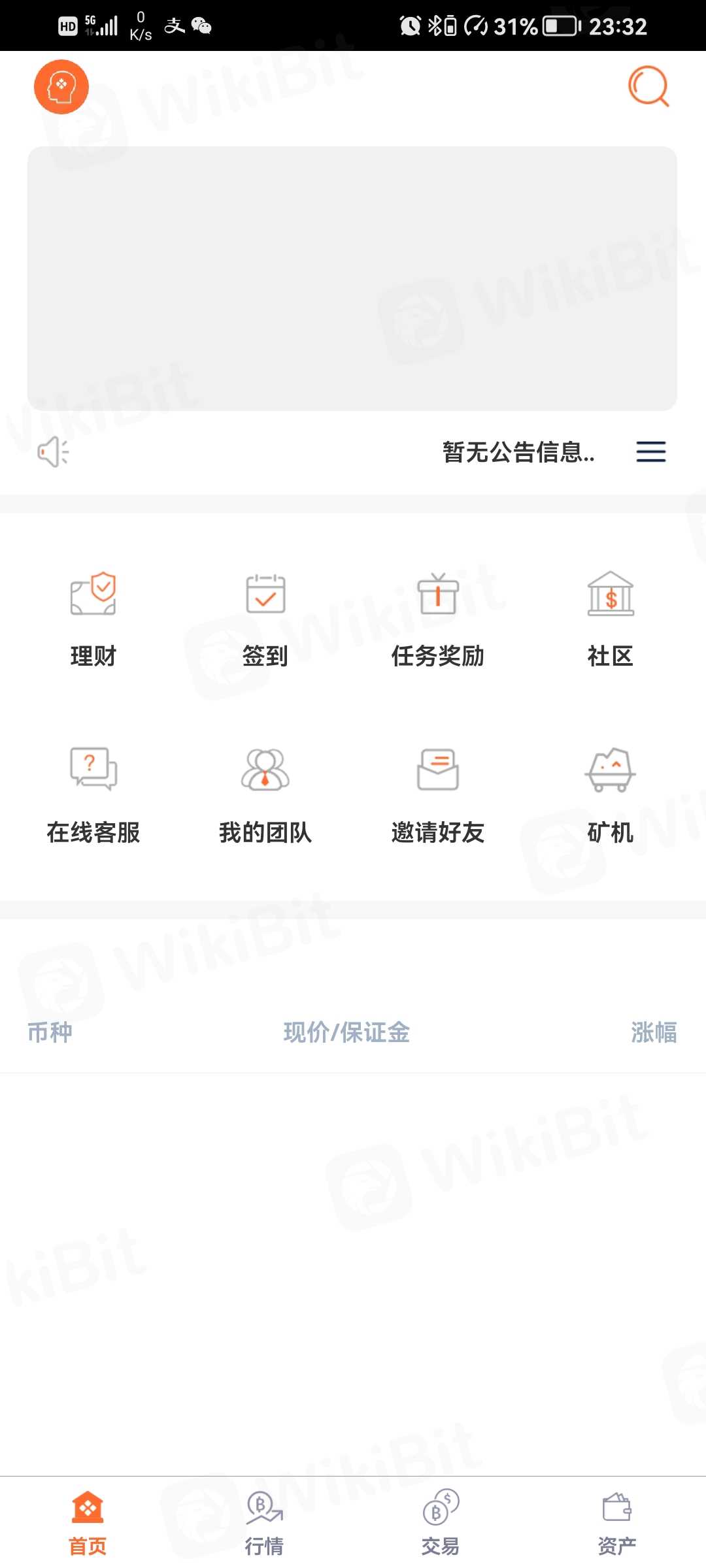Open 邀请好友 invite friends
The width and height of the screenshot is (706, 1568).
437,794
